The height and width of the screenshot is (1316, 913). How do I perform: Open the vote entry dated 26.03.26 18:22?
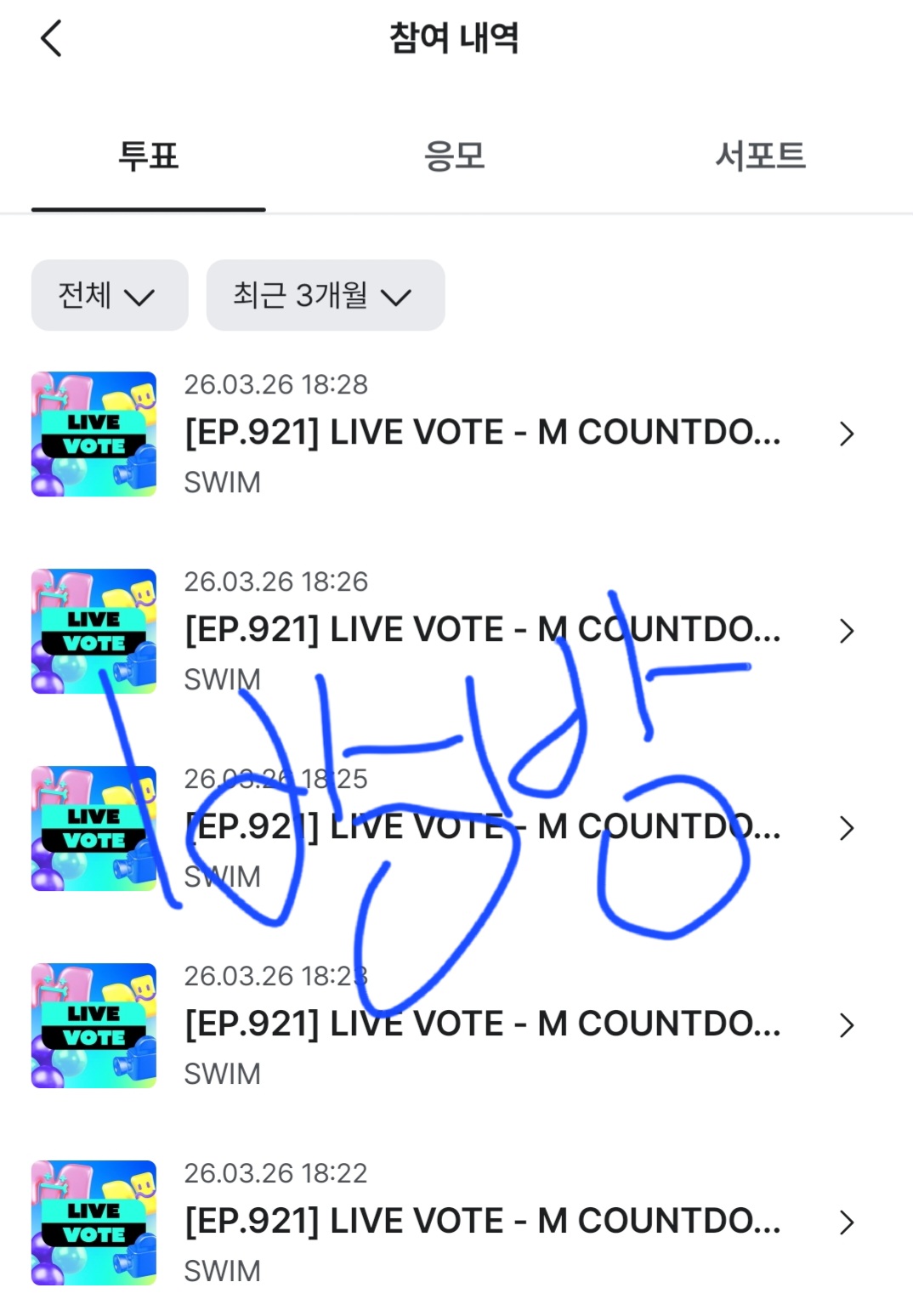pos(481,1222)
